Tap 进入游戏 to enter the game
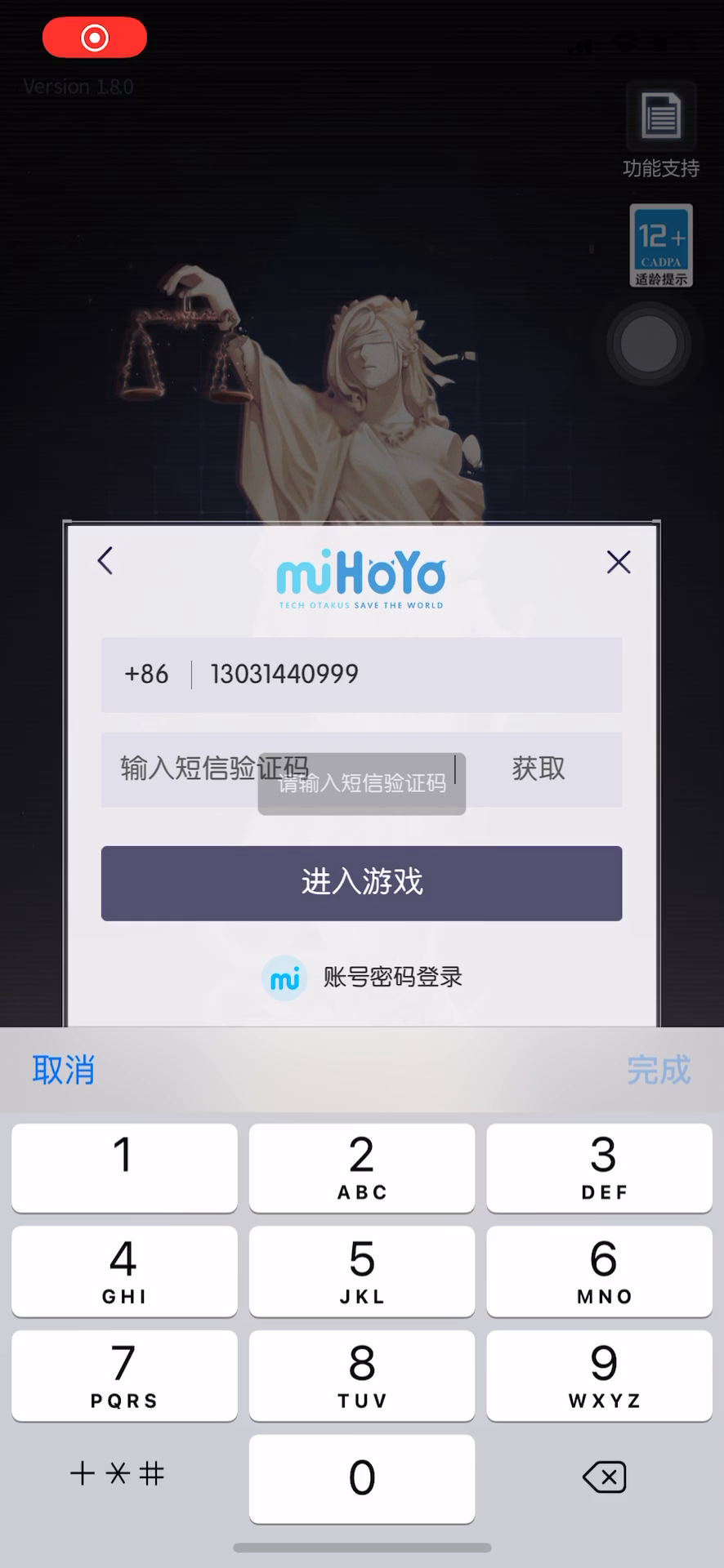The image size is (724, 1568). 361,883
